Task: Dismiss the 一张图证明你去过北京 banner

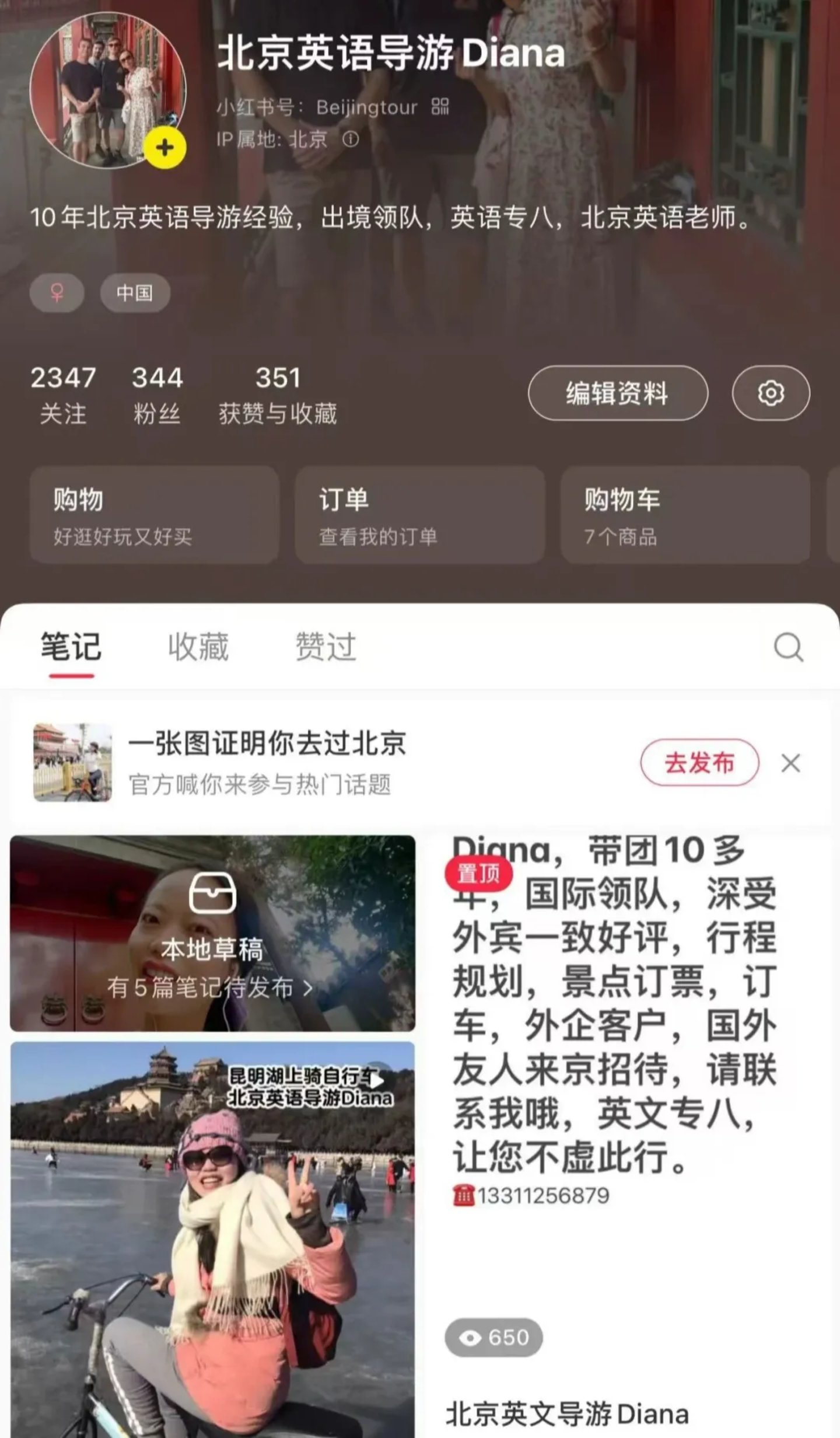Action: [x=791, y=763]
